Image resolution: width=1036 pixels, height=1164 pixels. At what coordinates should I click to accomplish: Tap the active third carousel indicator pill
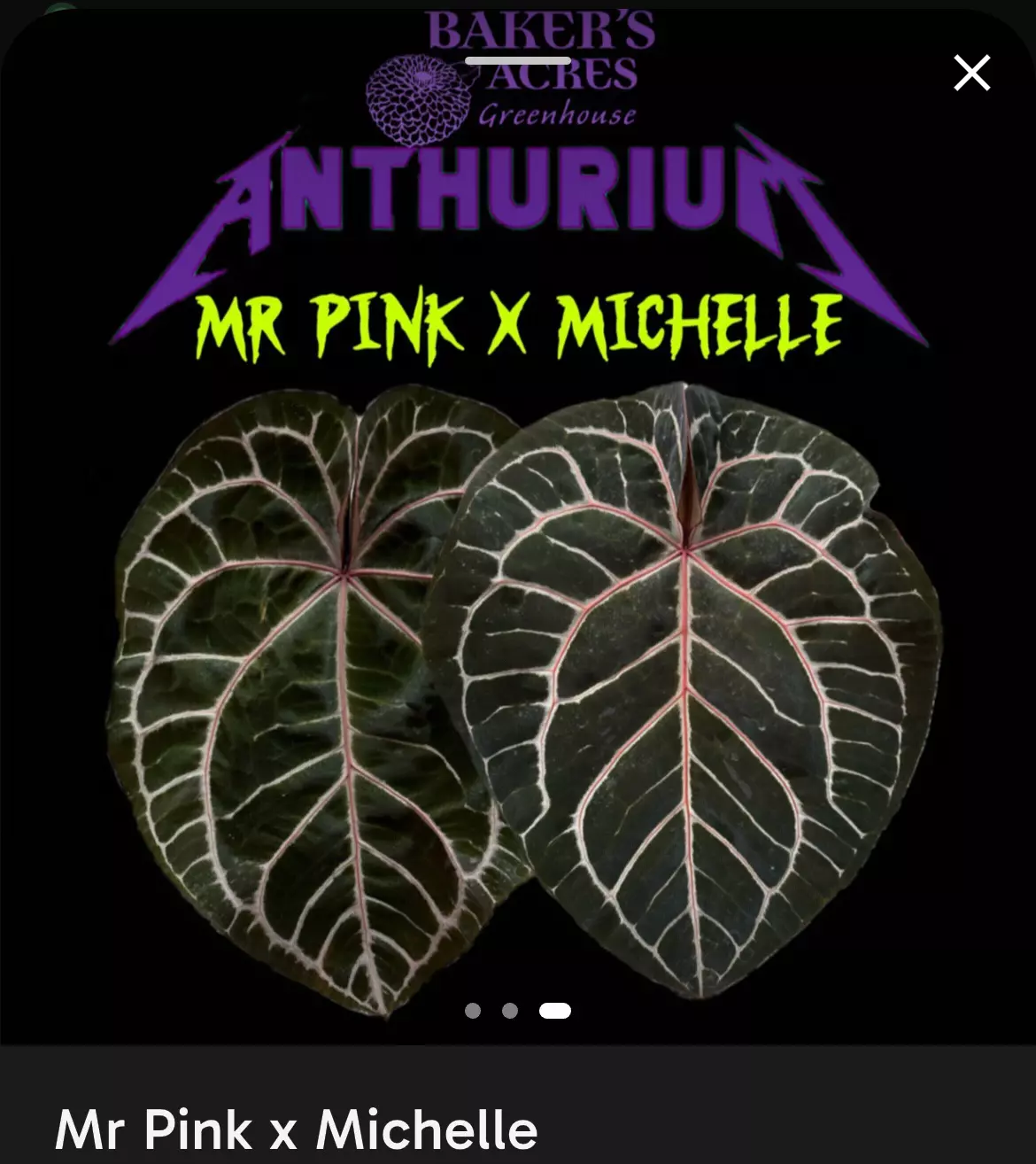pos(554,1010)
